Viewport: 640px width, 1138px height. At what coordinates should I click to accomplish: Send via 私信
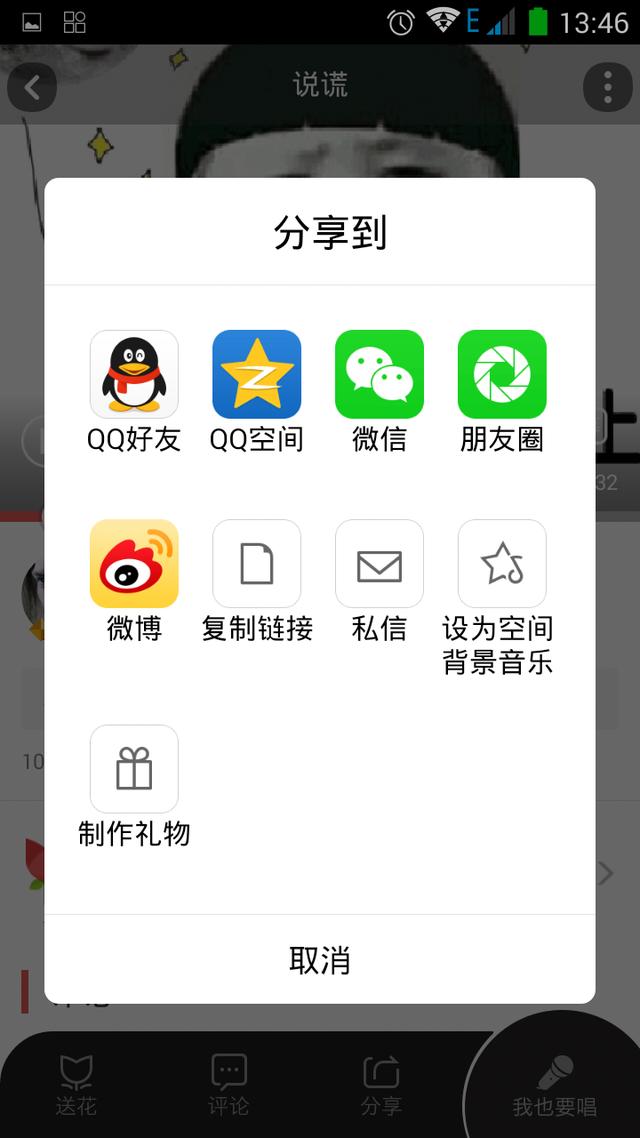click(x=379, y=564)
